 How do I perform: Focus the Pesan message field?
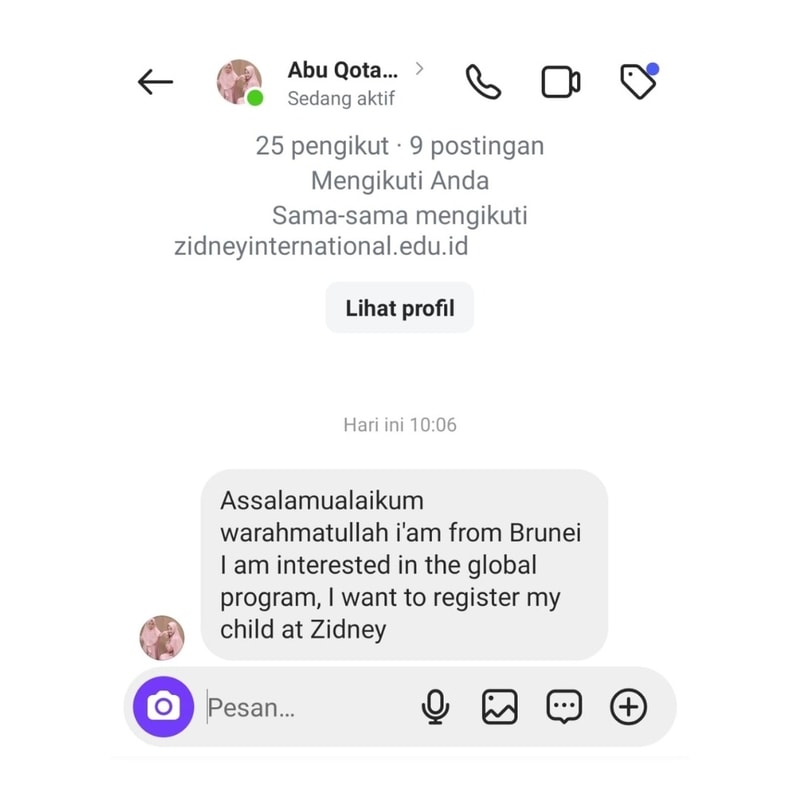(300, 708)
